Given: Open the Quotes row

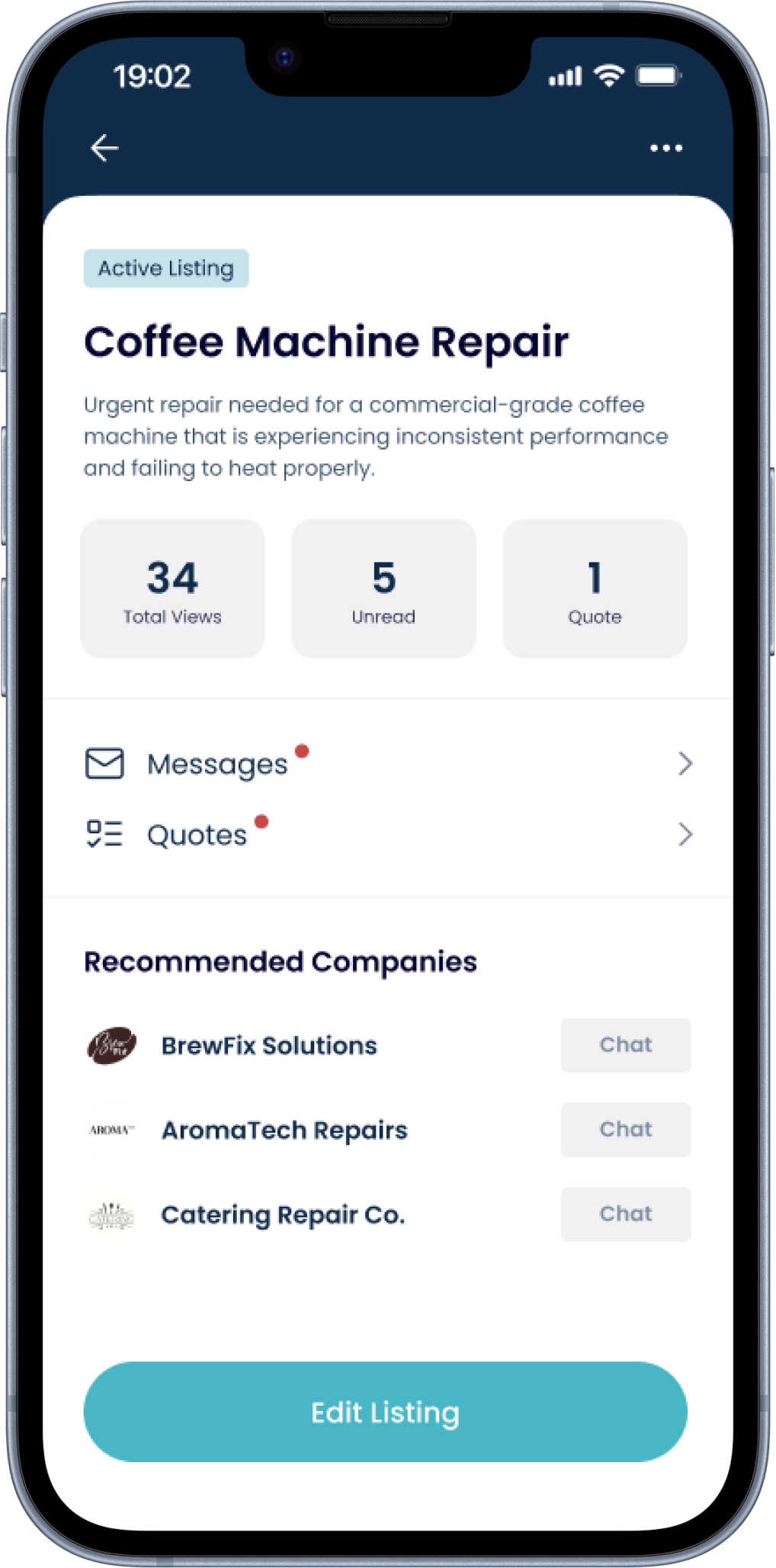Looking at the screenshot, I should point(387,835).
